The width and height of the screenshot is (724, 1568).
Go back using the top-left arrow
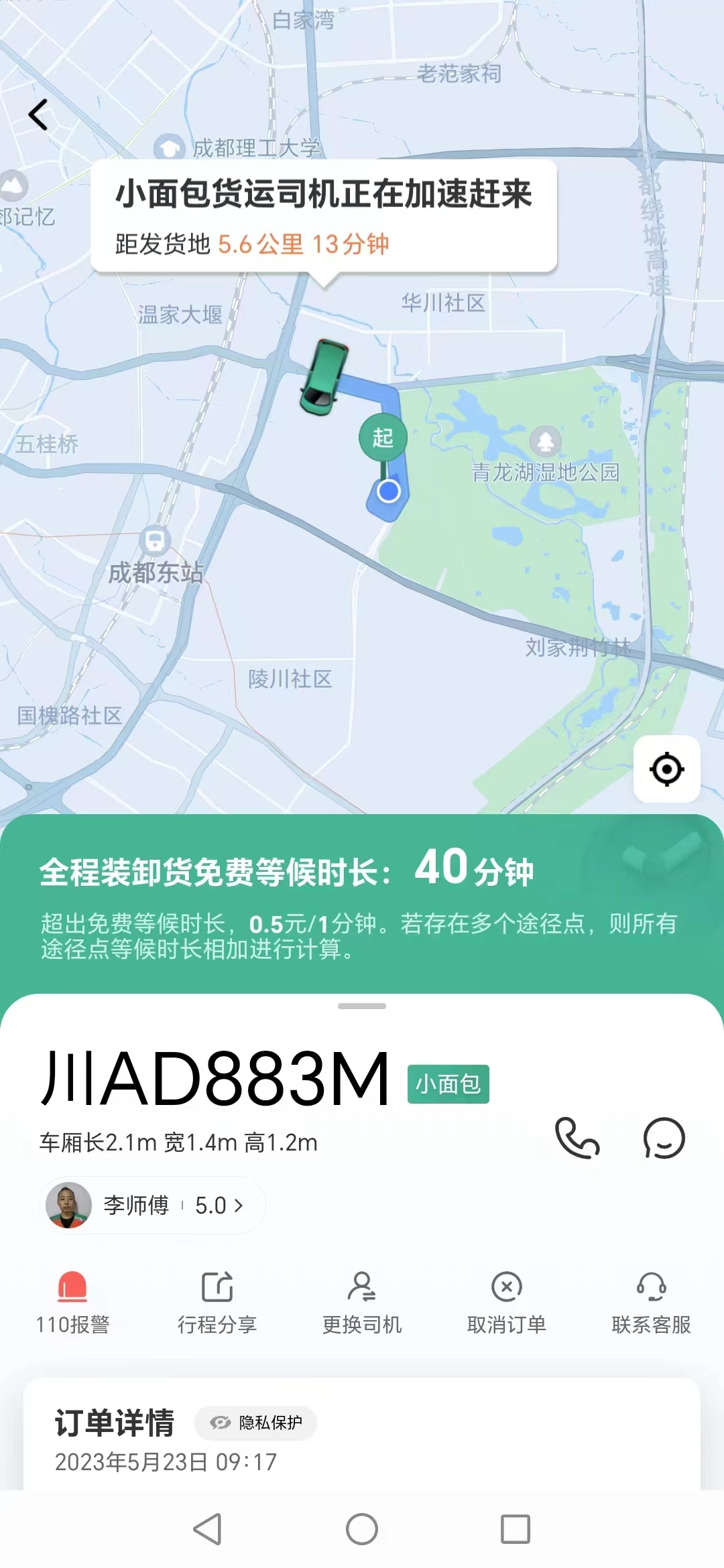click(x=38, y=115)
